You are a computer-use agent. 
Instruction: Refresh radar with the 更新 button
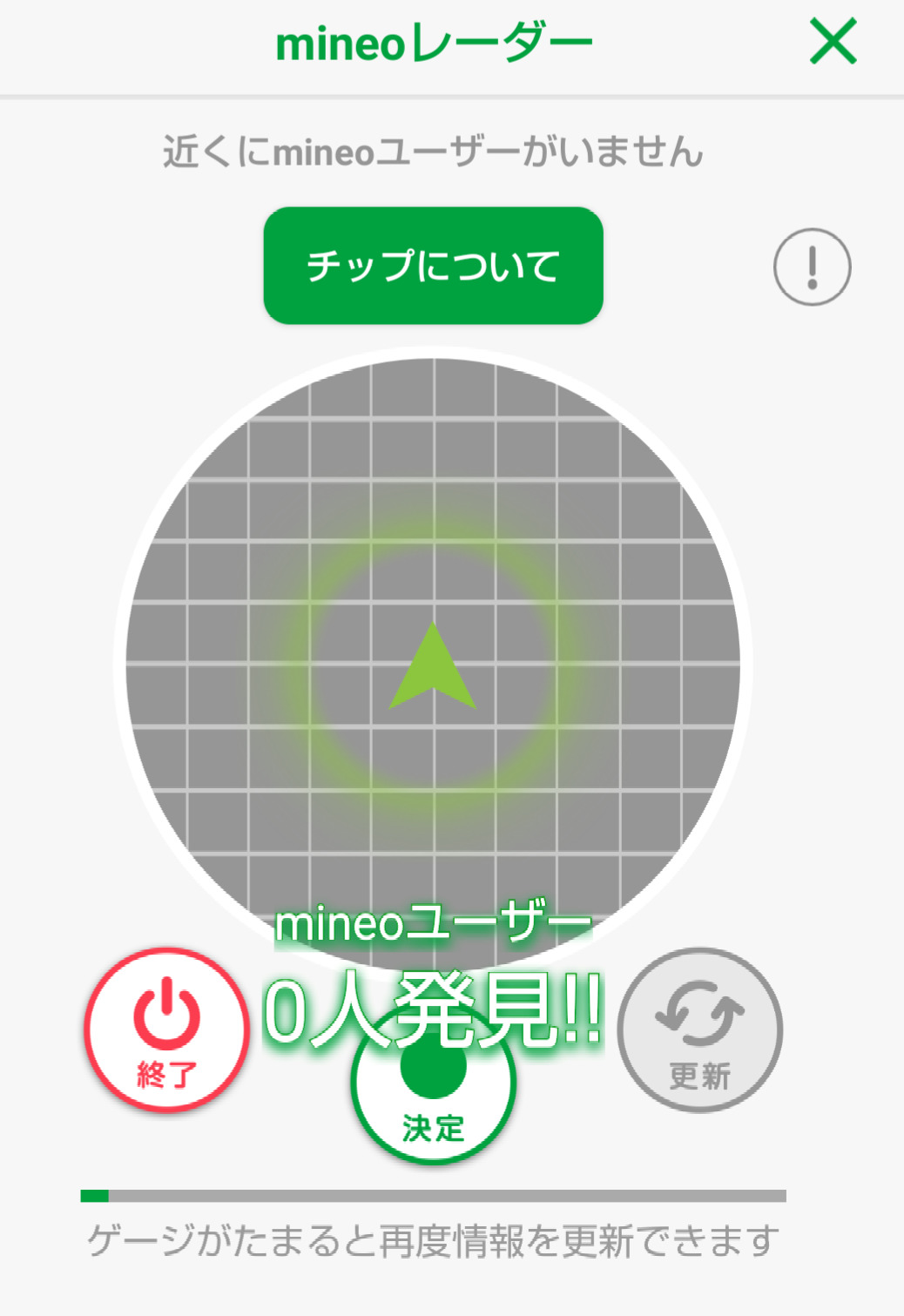coord(699,1030)
